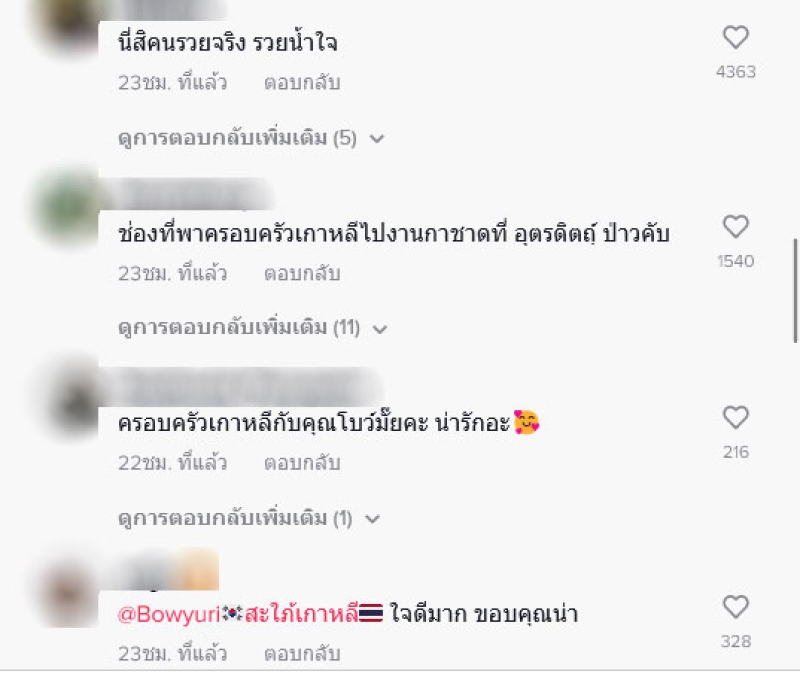The height and width of the screenshot is (677, 800).
Task: Like the comment mentioning อุตรดิตถ์
Action: click(736, 227)
